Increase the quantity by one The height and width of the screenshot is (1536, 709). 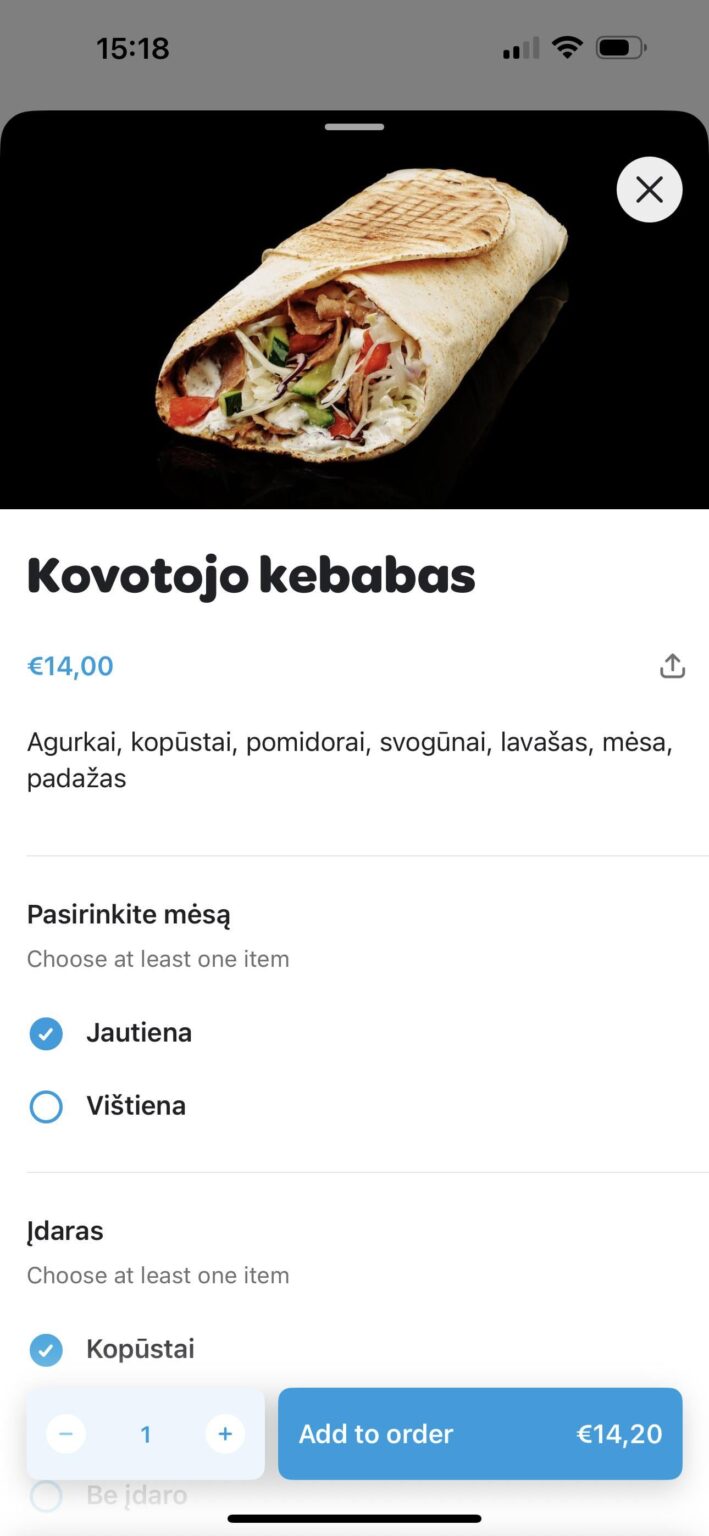point(225,1434)
